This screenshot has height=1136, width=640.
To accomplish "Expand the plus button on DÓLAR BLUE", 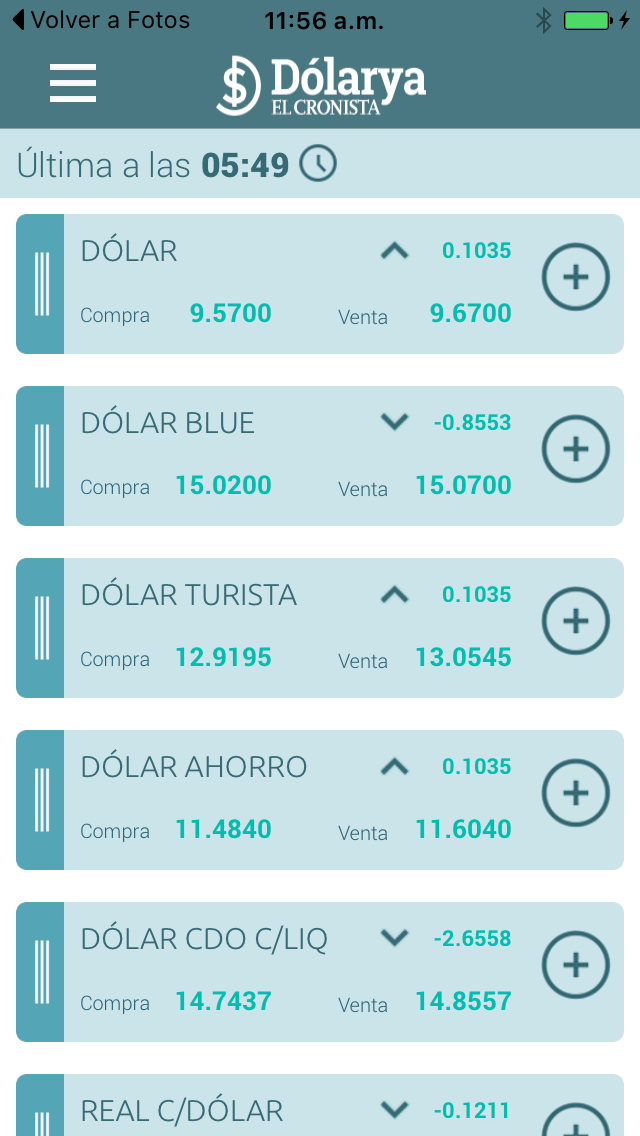I will 575,449.
